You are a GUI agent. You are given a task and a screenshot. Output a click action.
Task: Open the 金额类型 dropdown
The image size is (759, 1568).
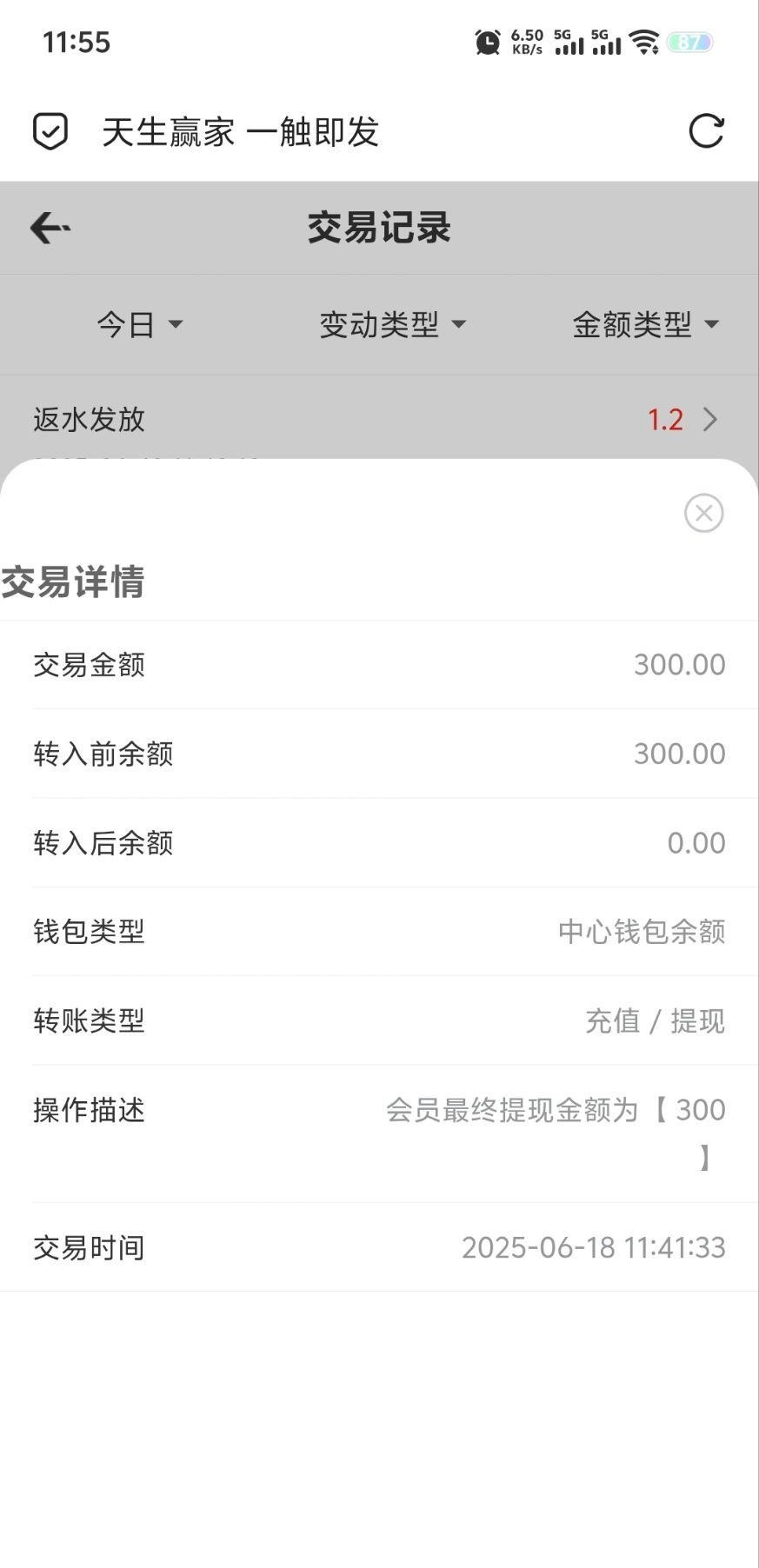click(x=645, y=324)
